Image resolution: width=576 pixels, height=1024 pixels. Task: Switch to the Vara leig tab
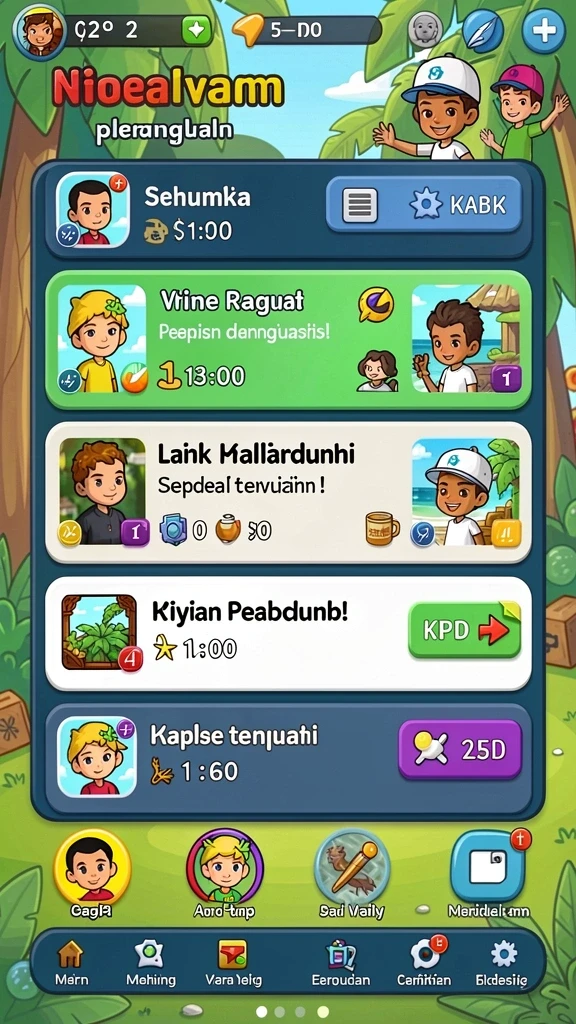pyautogui.click(x=233, y=963)
